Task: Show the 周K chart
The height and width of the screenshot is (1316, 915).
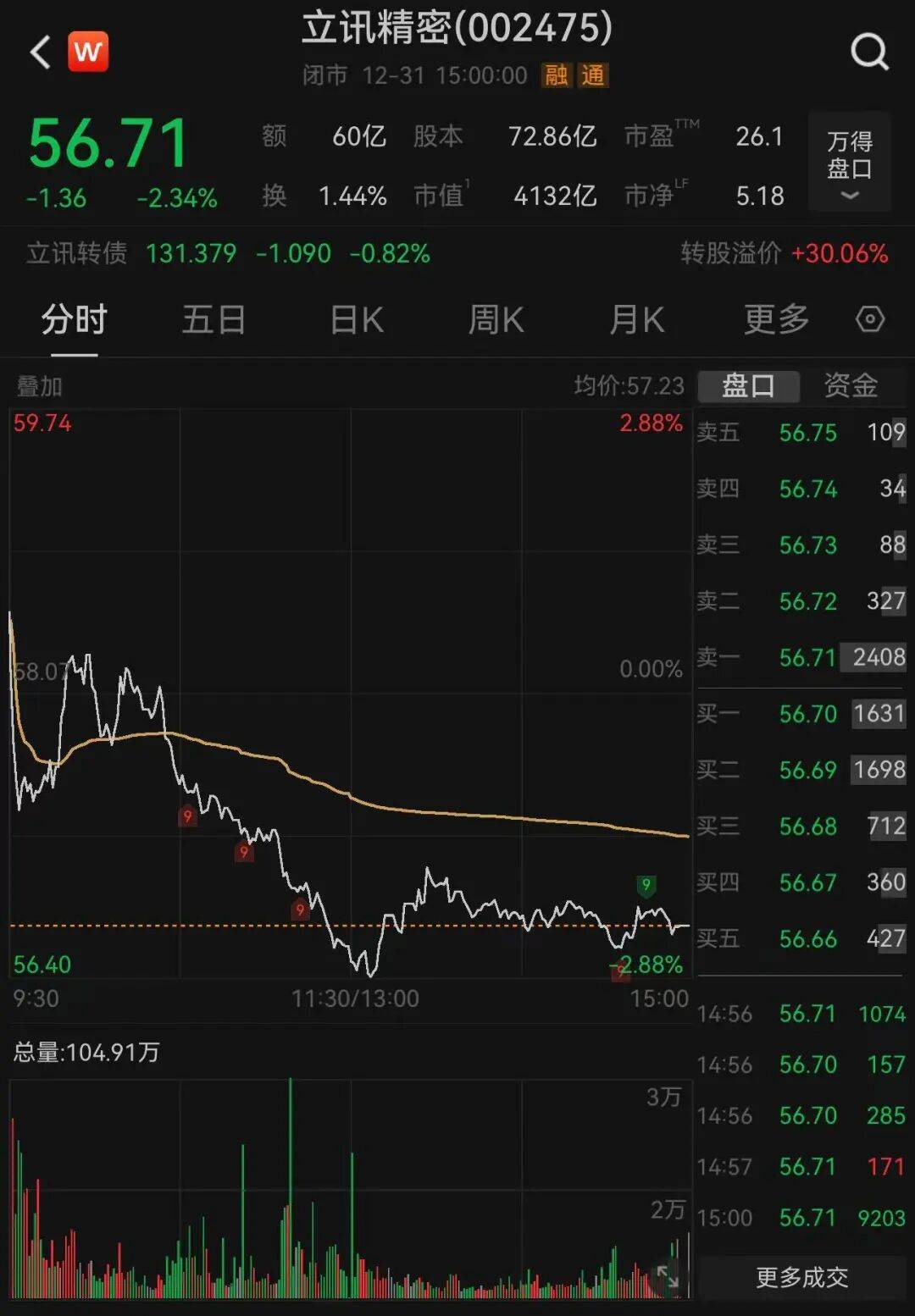Action: (496, 321)
